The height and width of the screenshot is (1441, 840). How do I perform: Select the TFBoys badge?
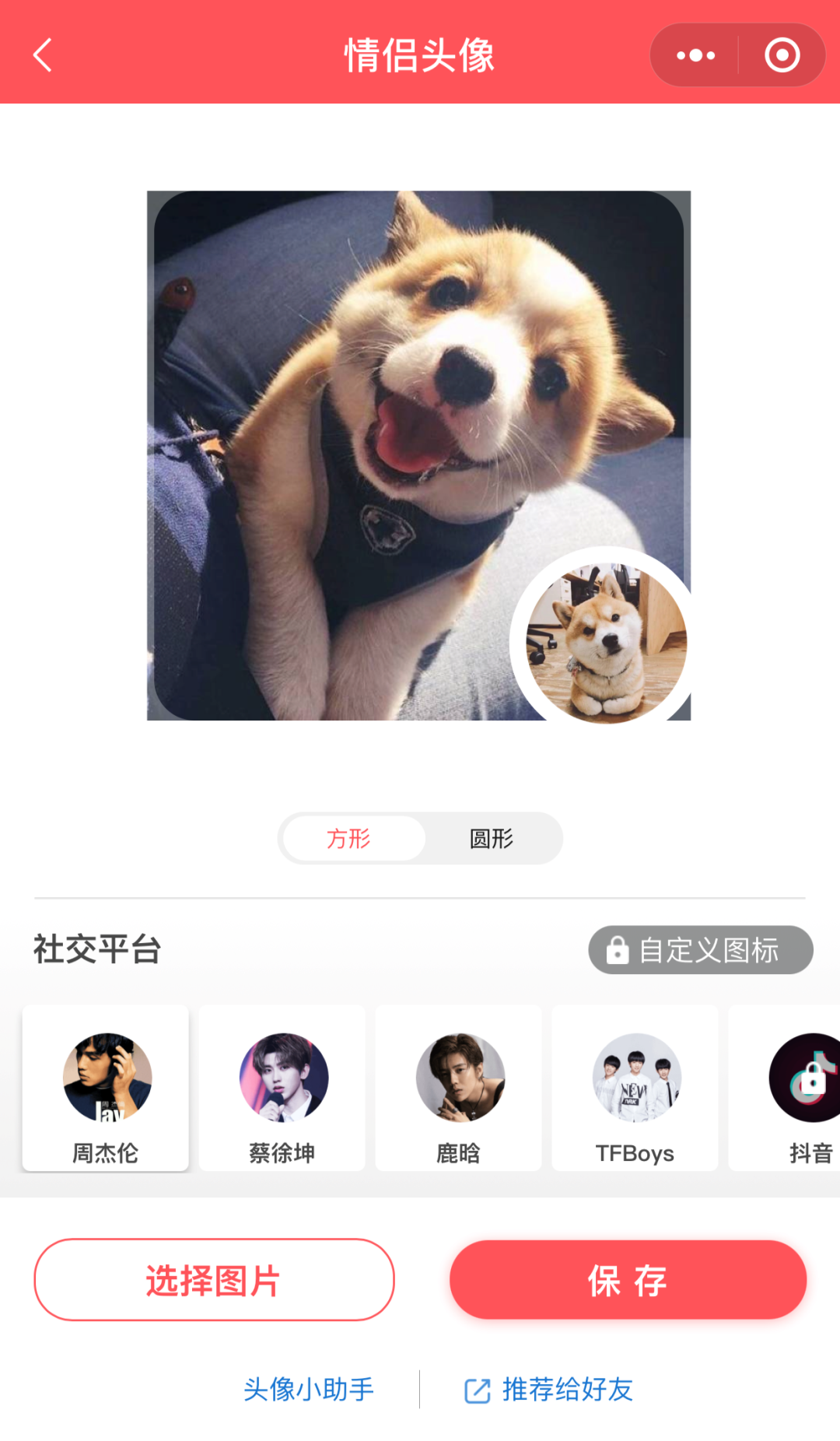[635, 1088]
